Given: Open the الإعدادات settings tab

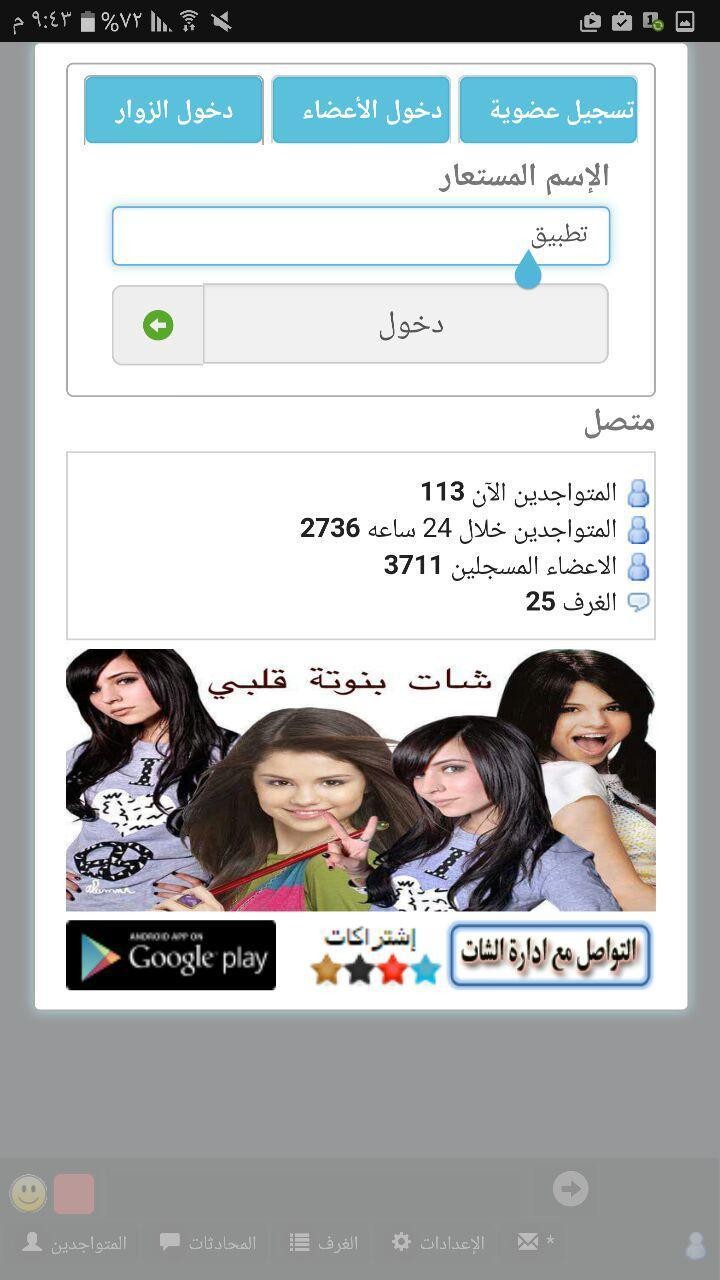Looking at the screenshot, I should (x=438, y=1243).
